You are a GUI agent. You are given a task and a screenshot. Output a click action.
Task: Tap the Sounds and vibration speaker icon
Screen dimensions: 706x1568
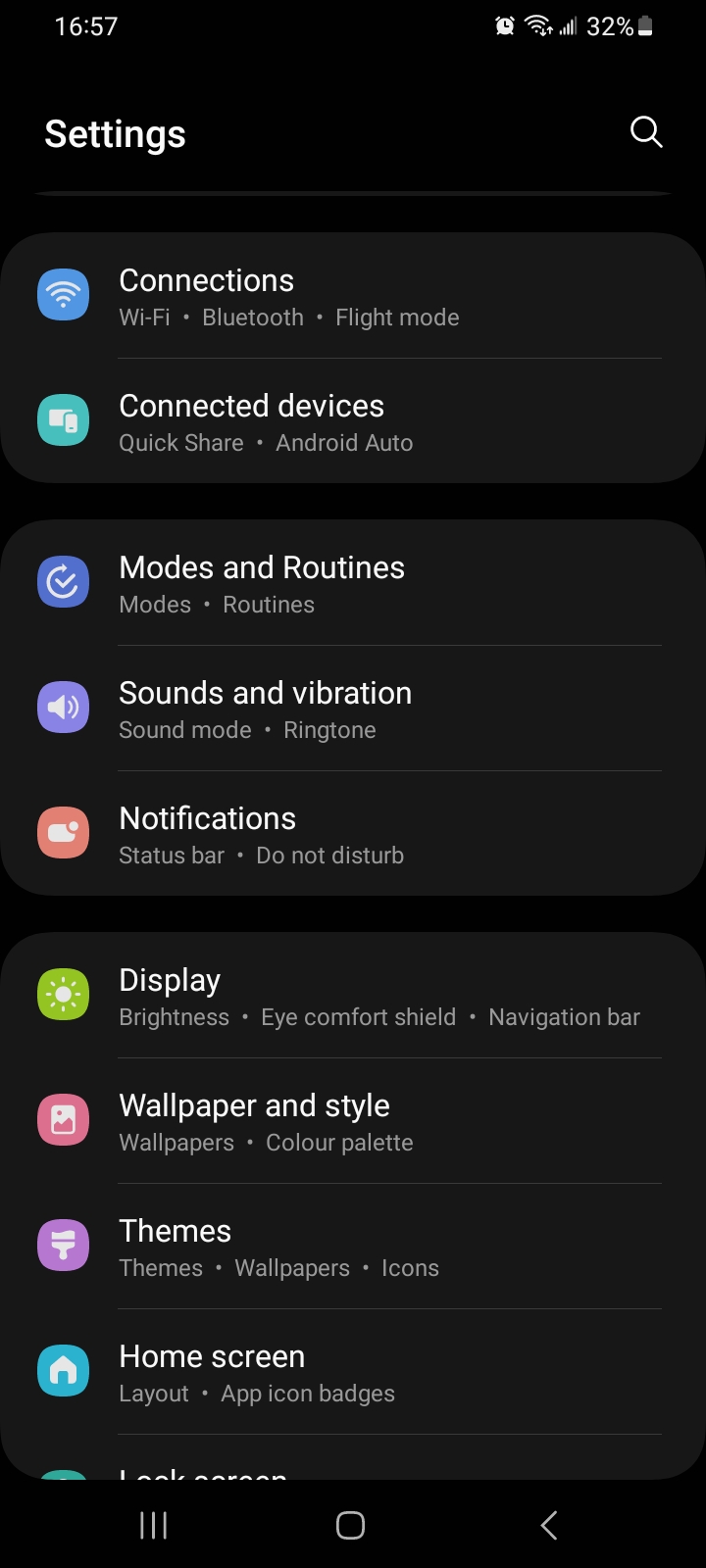pos(63,707)
